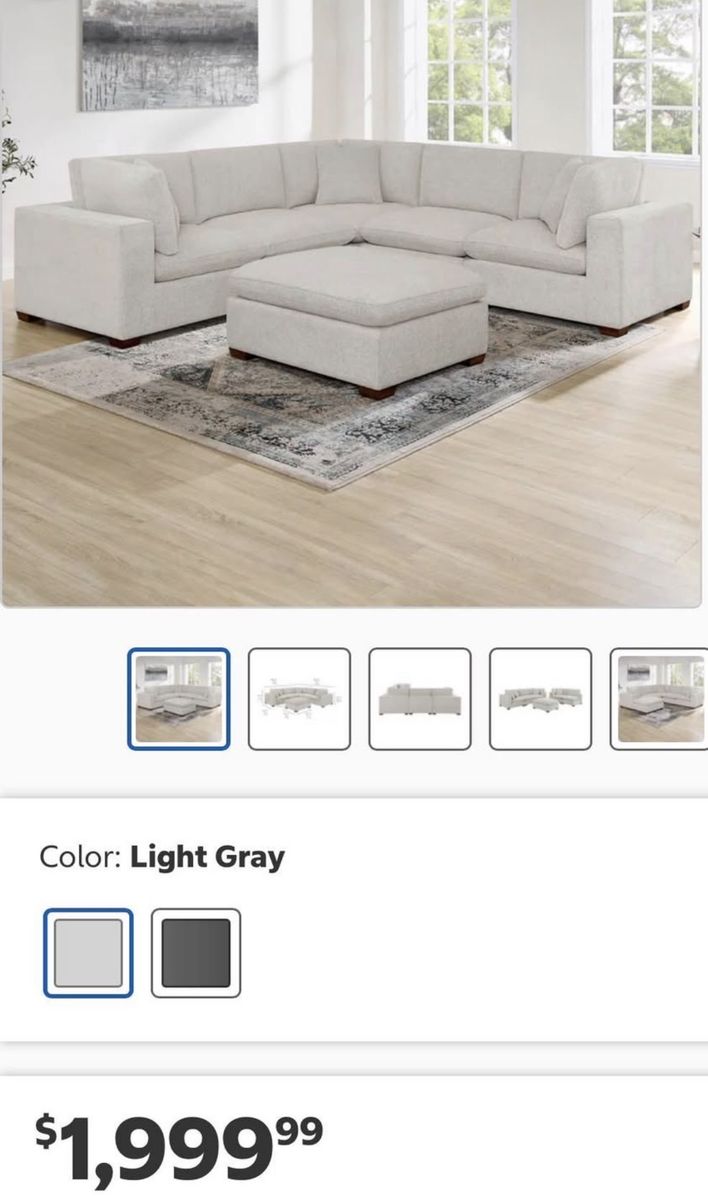Open the main sectional sofa image
The width and height of the screenshot is (708, 1200).
(352, 300)
